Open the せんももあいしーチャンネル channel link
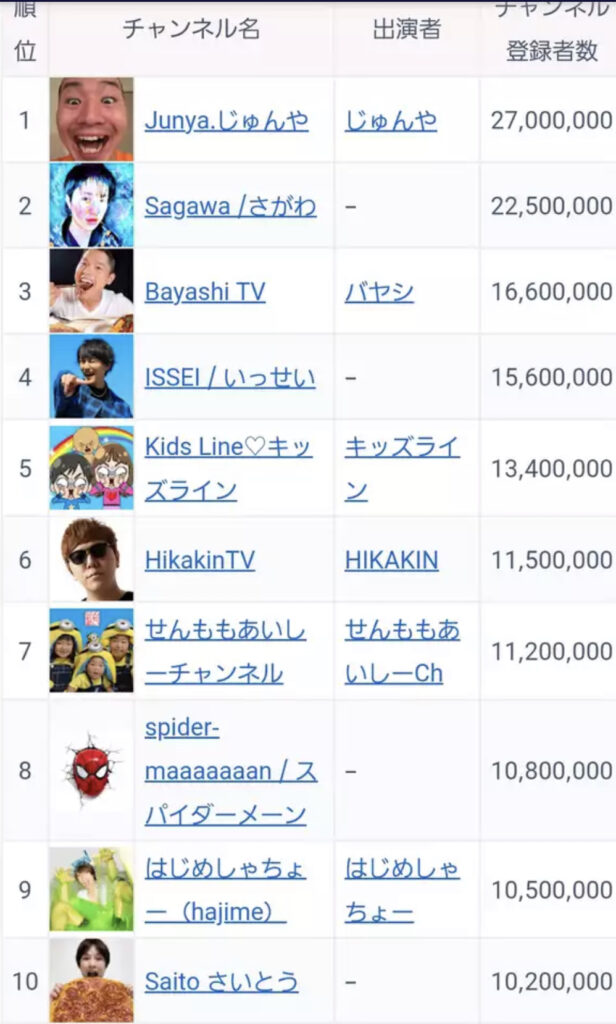616x1024 pixels. coord(225,631)
